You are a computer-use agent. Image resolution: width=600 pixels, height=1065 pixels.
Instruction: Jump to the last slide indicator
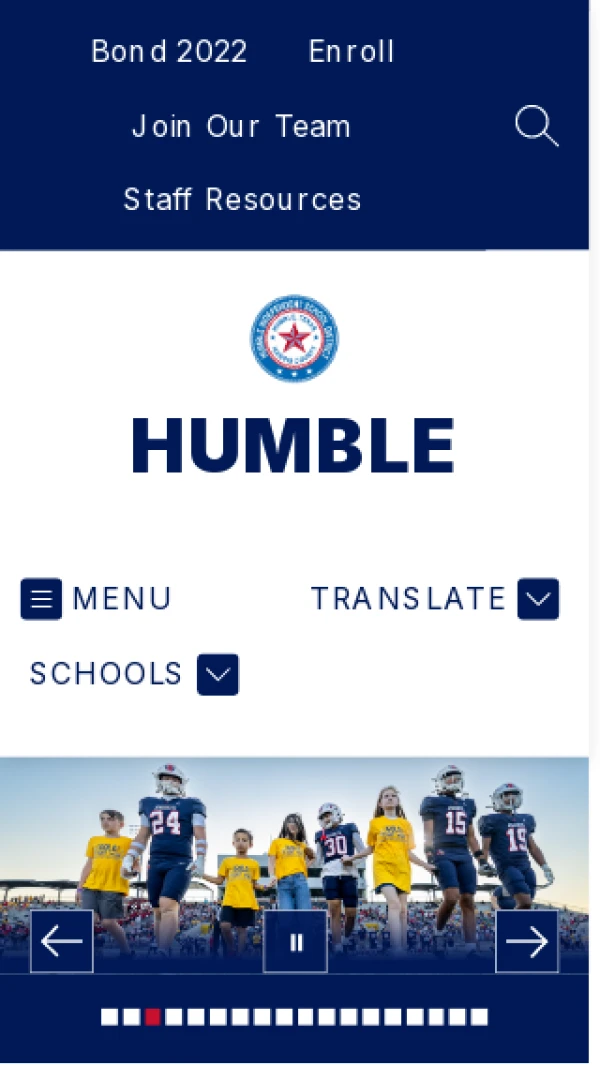[480, 1017]
